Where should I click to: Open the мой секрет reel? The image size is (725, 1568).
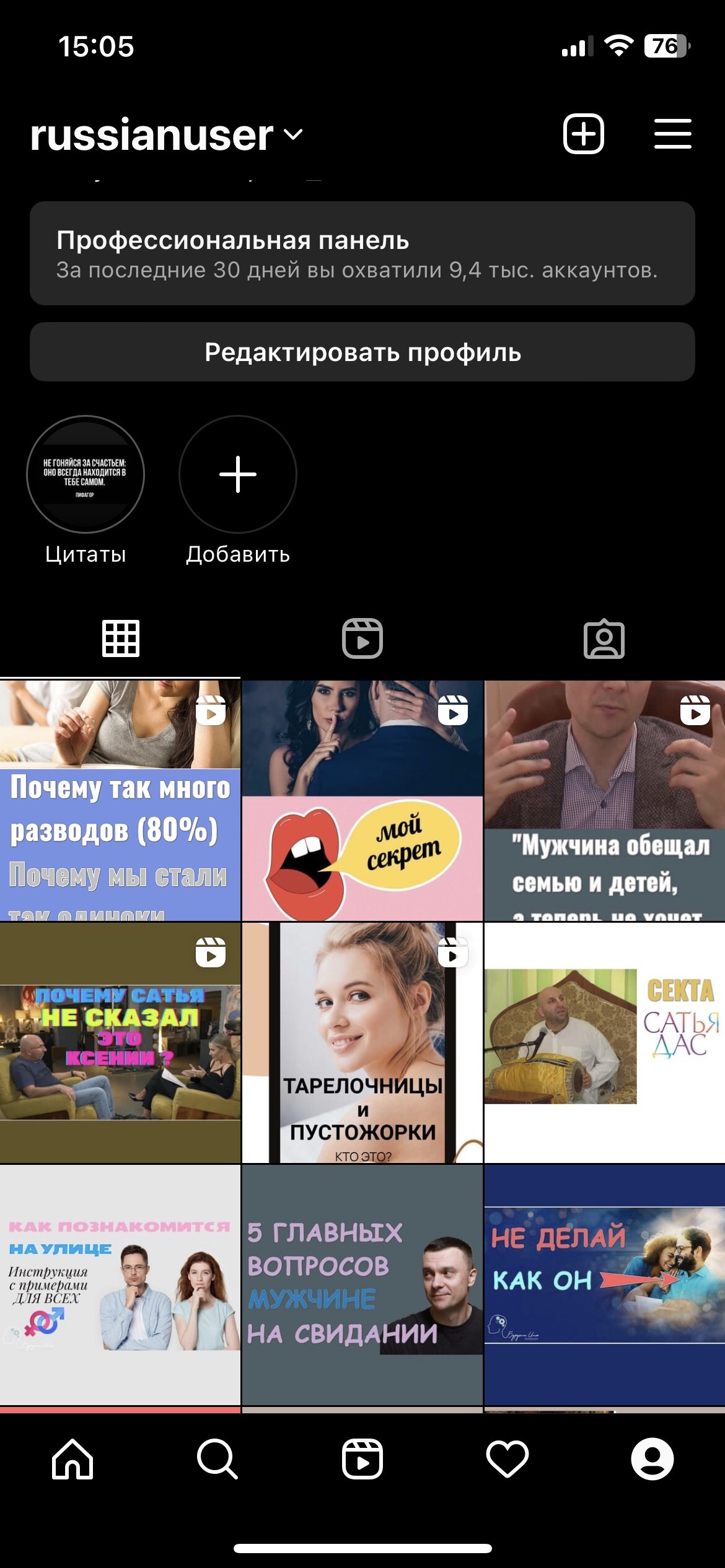click(x=362, y=800)
